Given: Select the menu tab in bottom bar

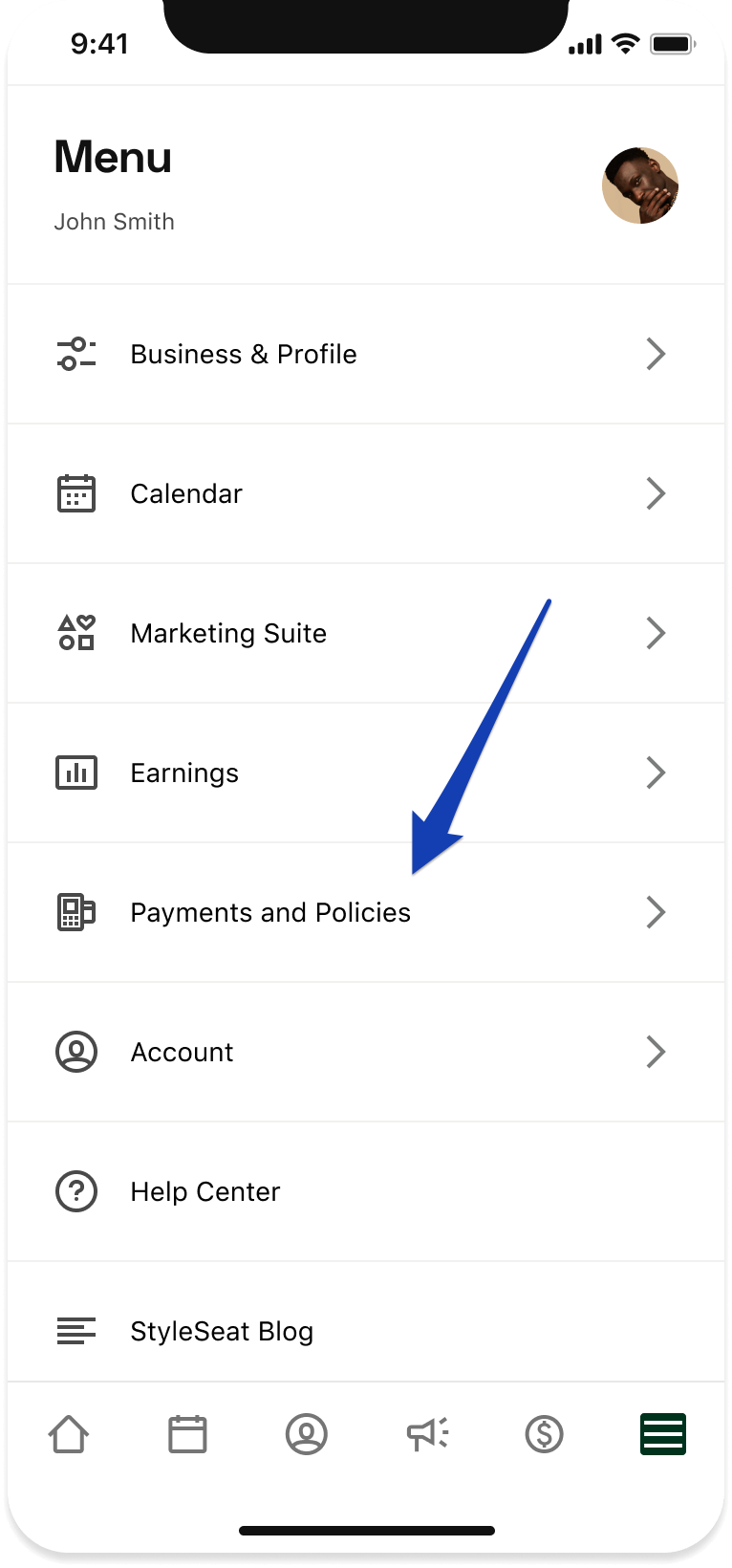Looking at the screenshot, I should pos(663,1434).
